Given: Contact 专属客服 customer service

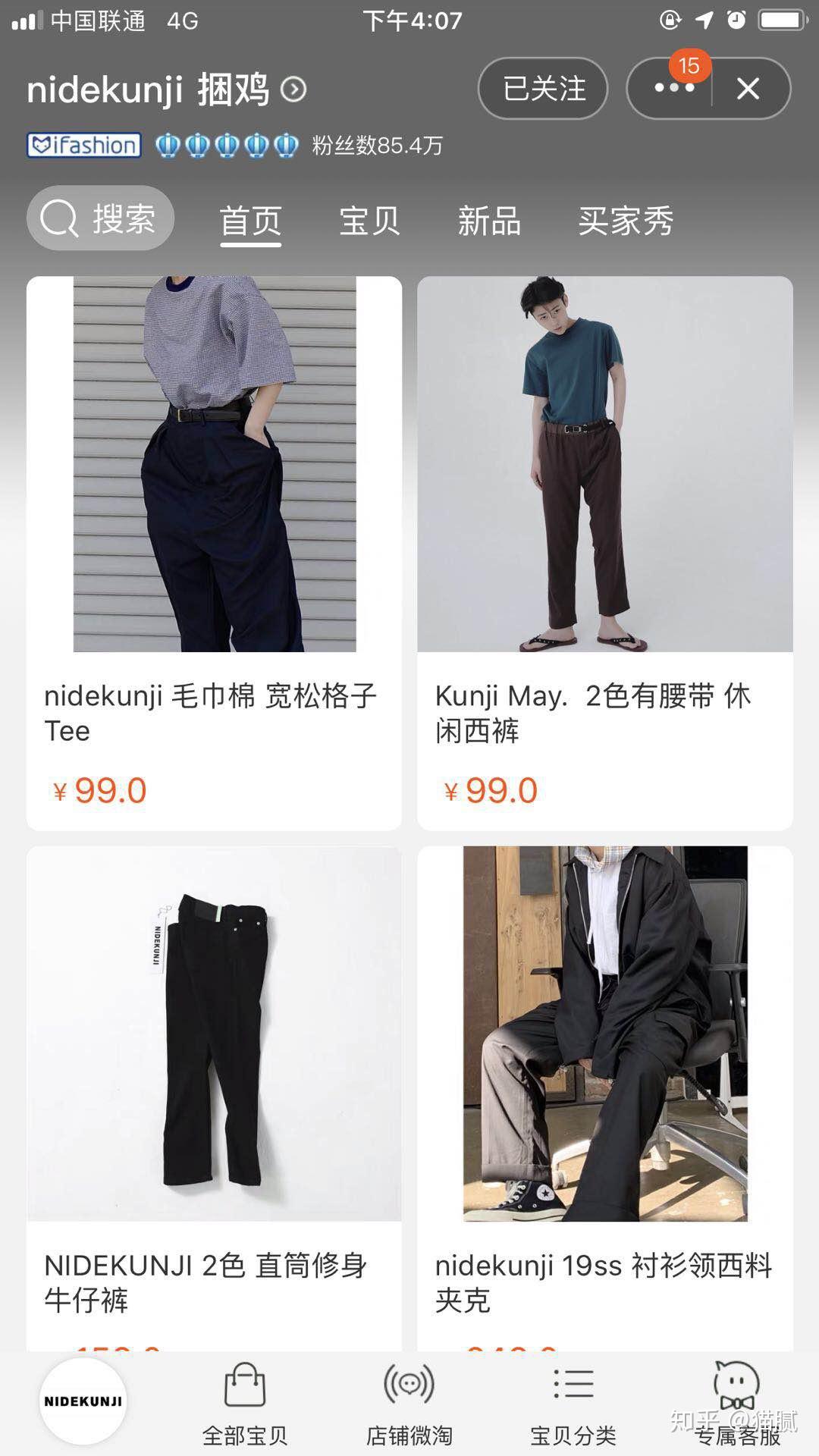Looking at the screenshot, I should pyautogui.click(x=737, y=1404).
